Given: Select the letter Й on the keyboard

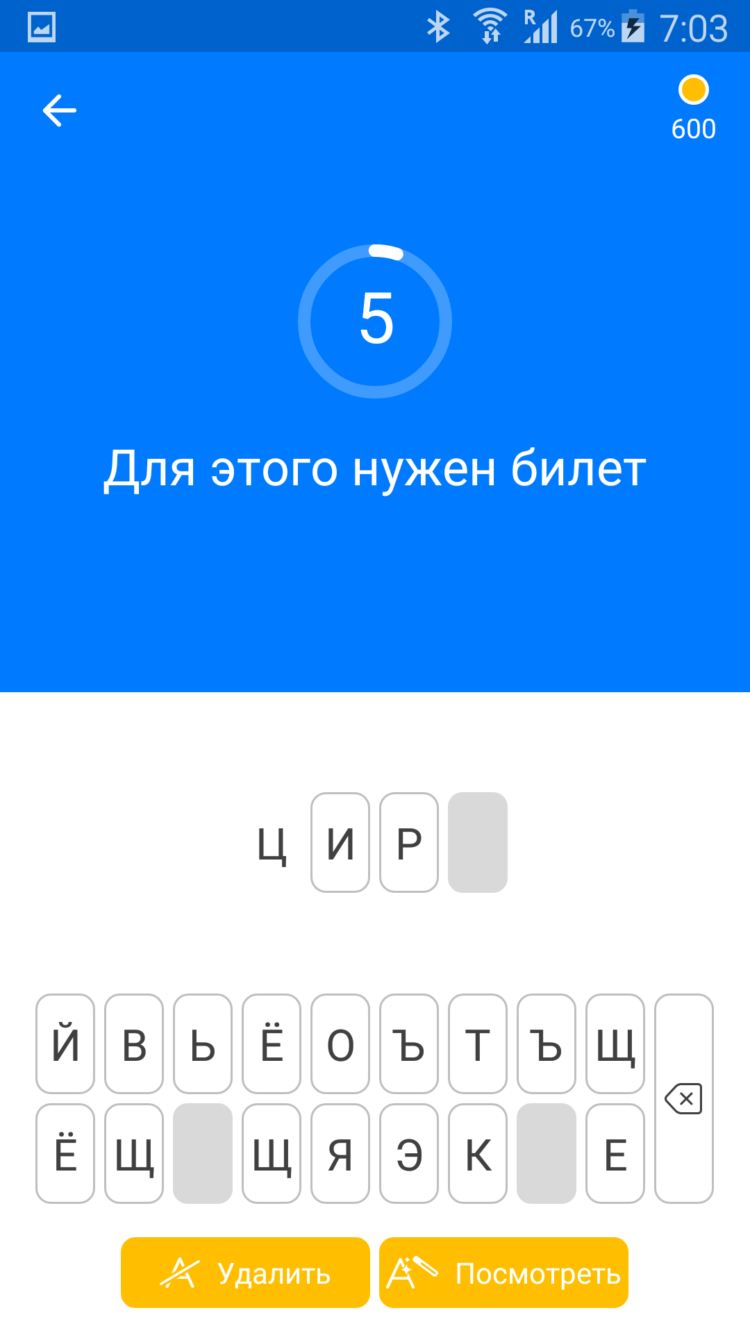Looking at the screenshot, I should point(65,1044).
